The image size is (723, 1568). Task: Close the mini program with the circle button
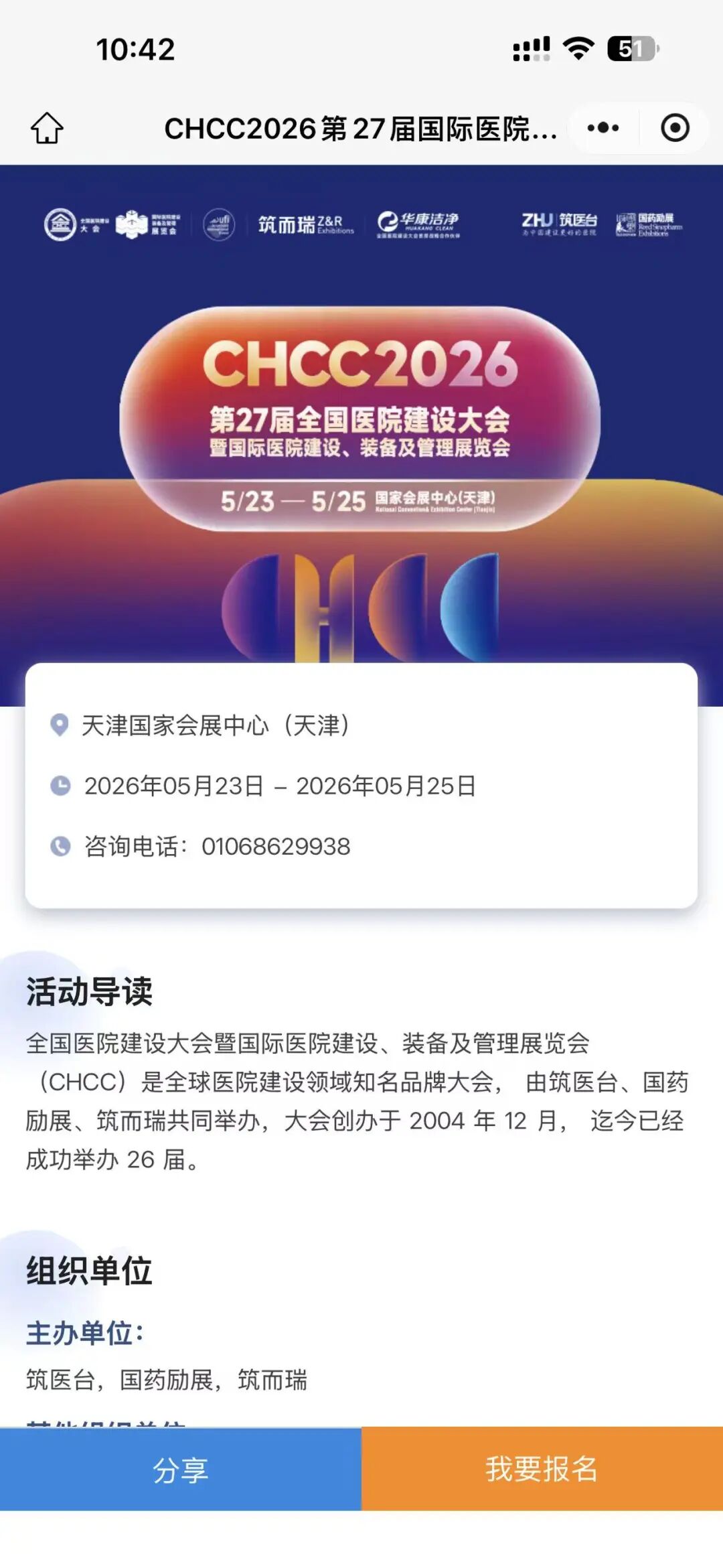click(675, 128)
